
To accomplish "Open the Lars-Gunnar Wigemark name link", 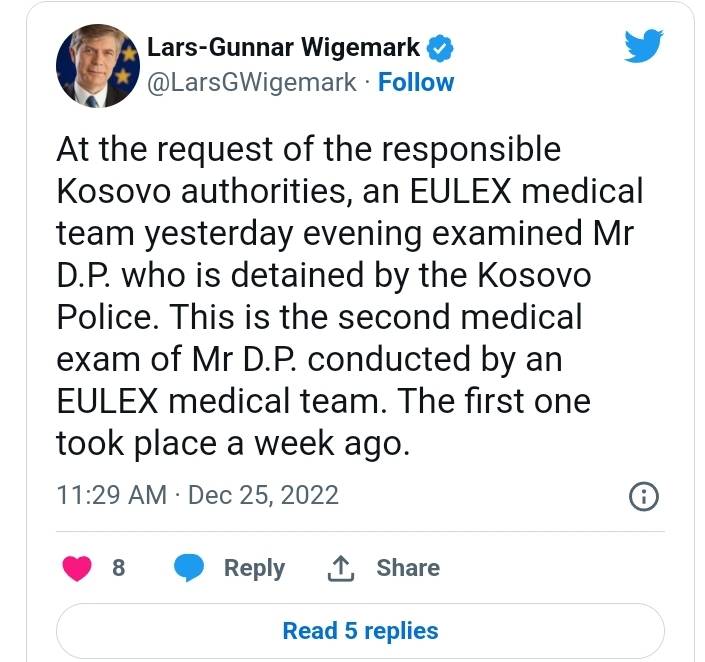I will (x=283, y=47).
